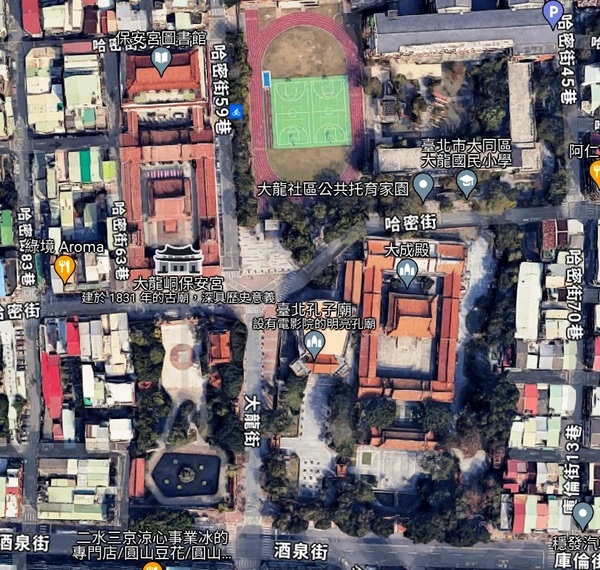Screen dimensions: 600x570
Task: Tap the 大龍社區公共托育家園 pin
Action: [424, 185]
